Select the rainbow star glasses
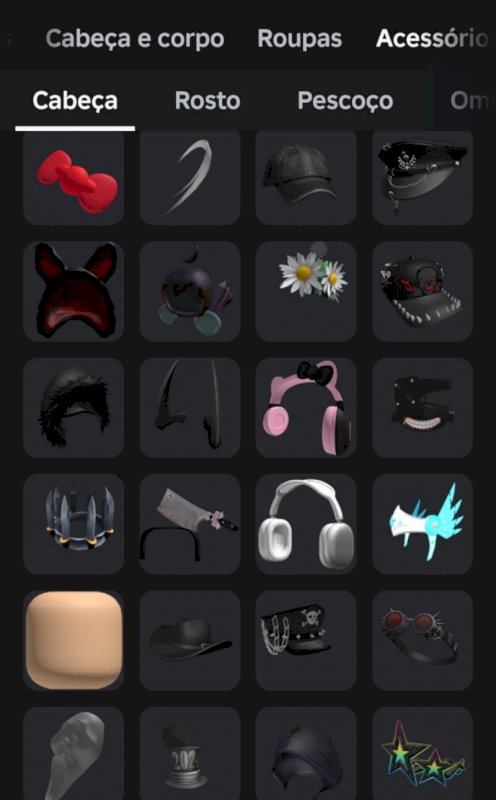 423,754
